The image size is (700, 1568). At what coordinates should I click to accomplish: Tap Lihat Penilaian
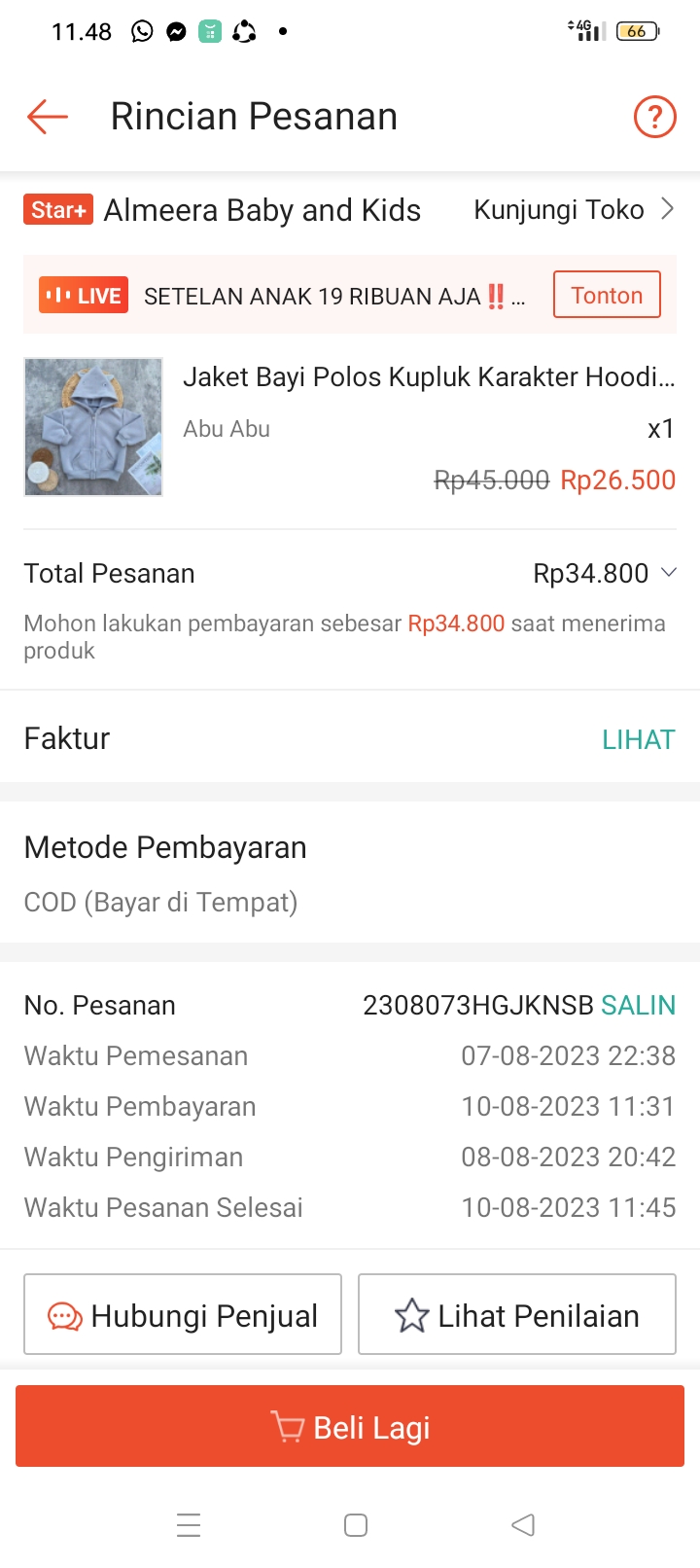(x=517, y=1315)
